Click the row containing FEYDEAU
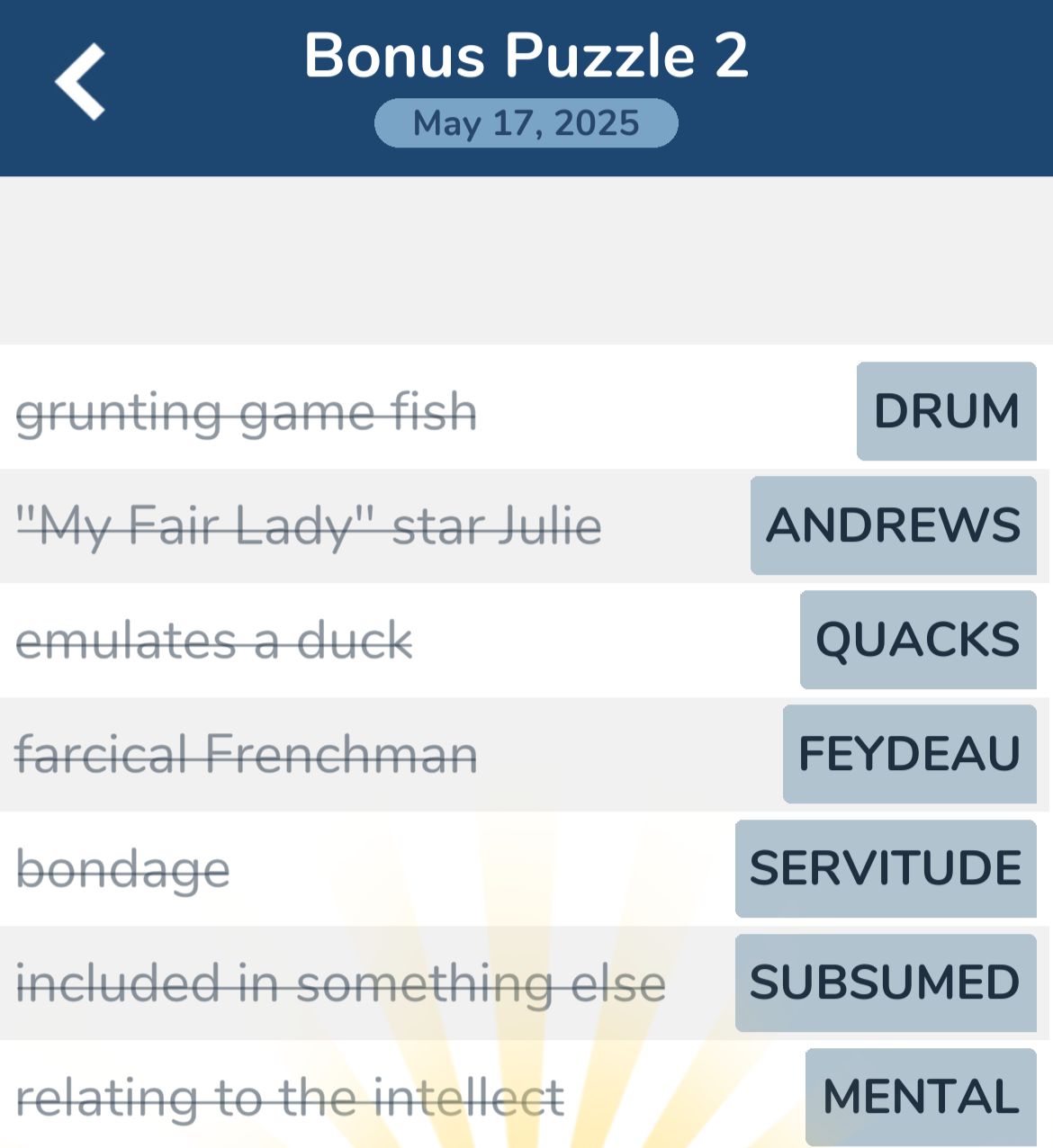Screen dimensions: 1053x1148 [x=450, y=754]
